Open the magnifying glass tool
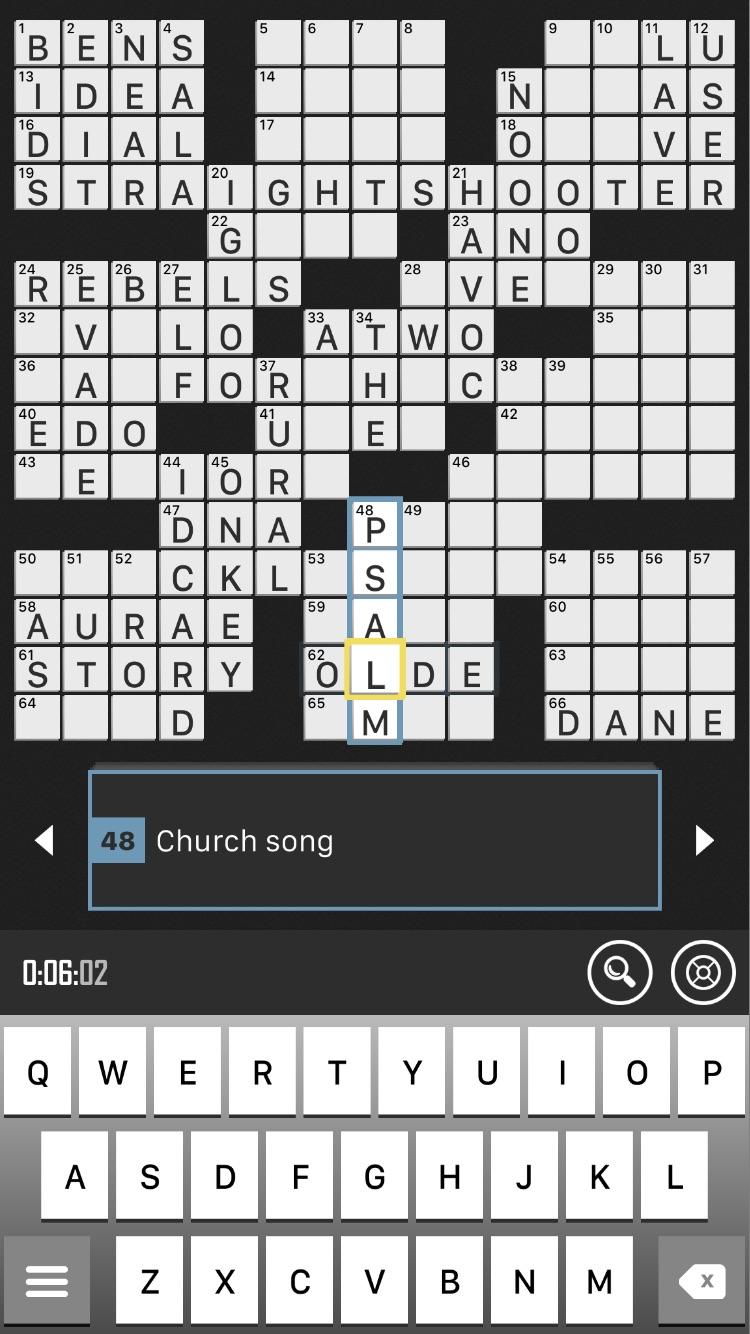750x1334 pixels. [620, 972]
